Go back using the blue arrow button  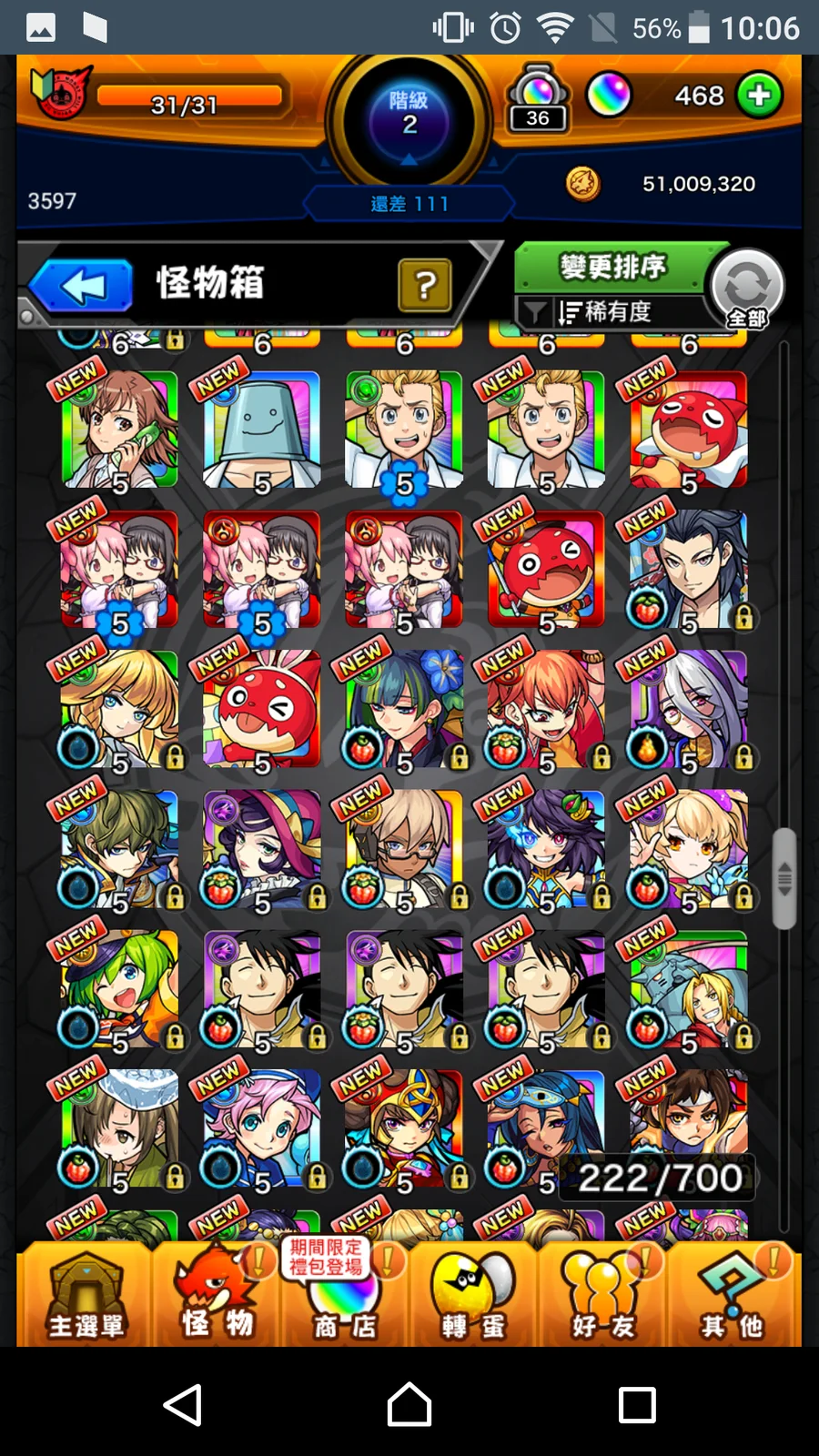coord(82,286)
